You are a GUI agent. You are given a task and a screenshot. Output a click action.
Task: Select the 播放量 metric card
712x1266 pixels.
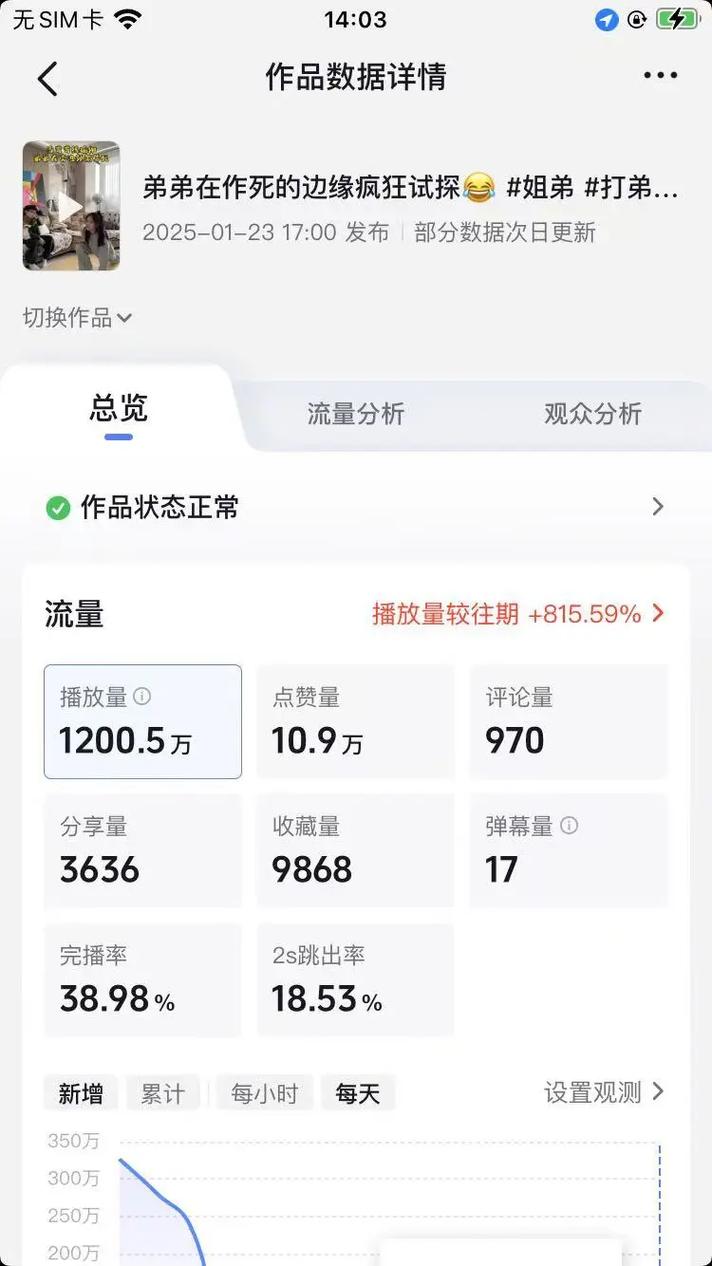(x=142, y=721)
